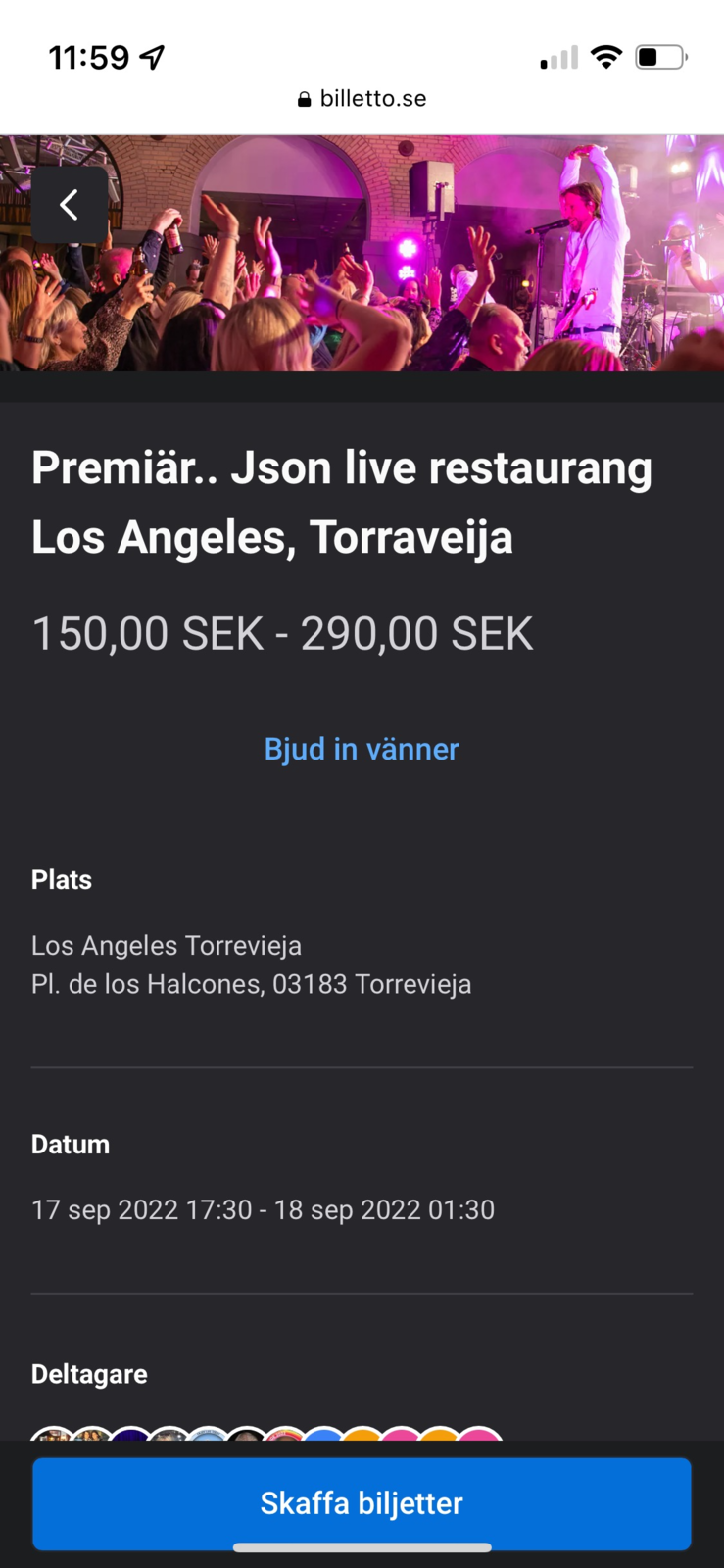
Task: Go back using the arrow button
Action: tap(69, 205)
